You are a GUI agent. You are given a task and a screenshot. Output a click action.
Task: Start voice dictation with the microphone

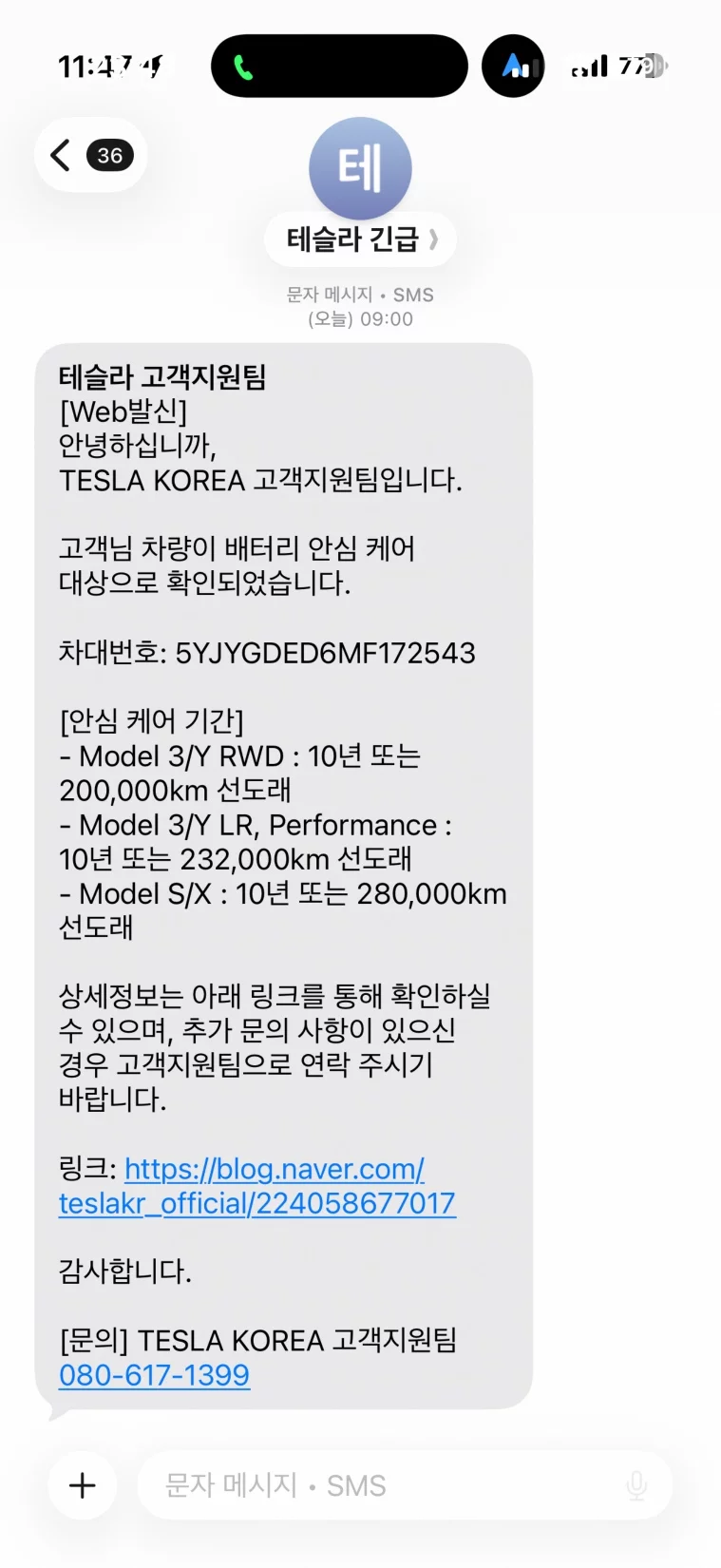(636, 1485)
